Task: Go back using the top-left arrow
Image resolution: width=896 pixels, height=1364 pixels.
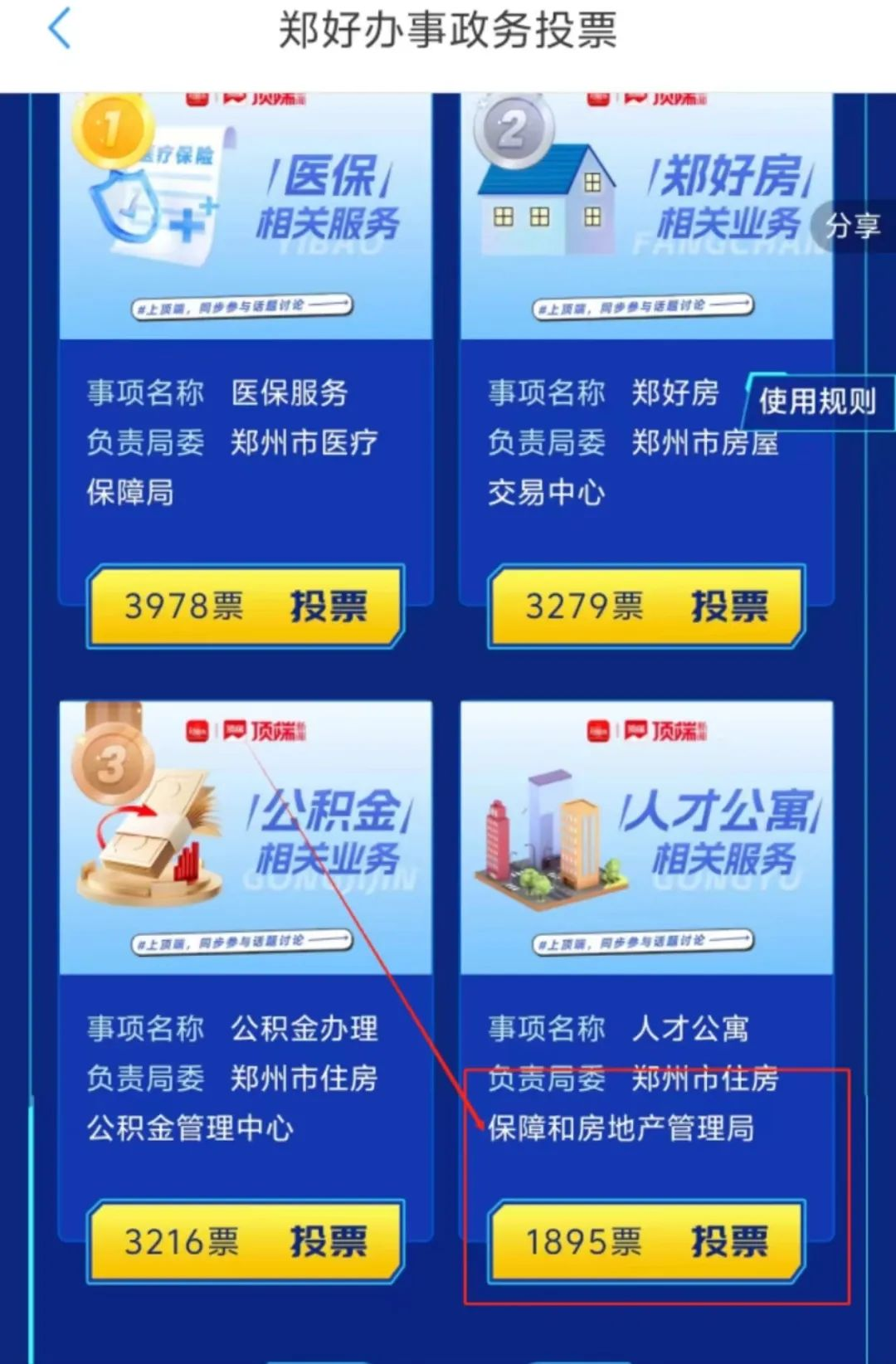Action: tap(60, 30)
